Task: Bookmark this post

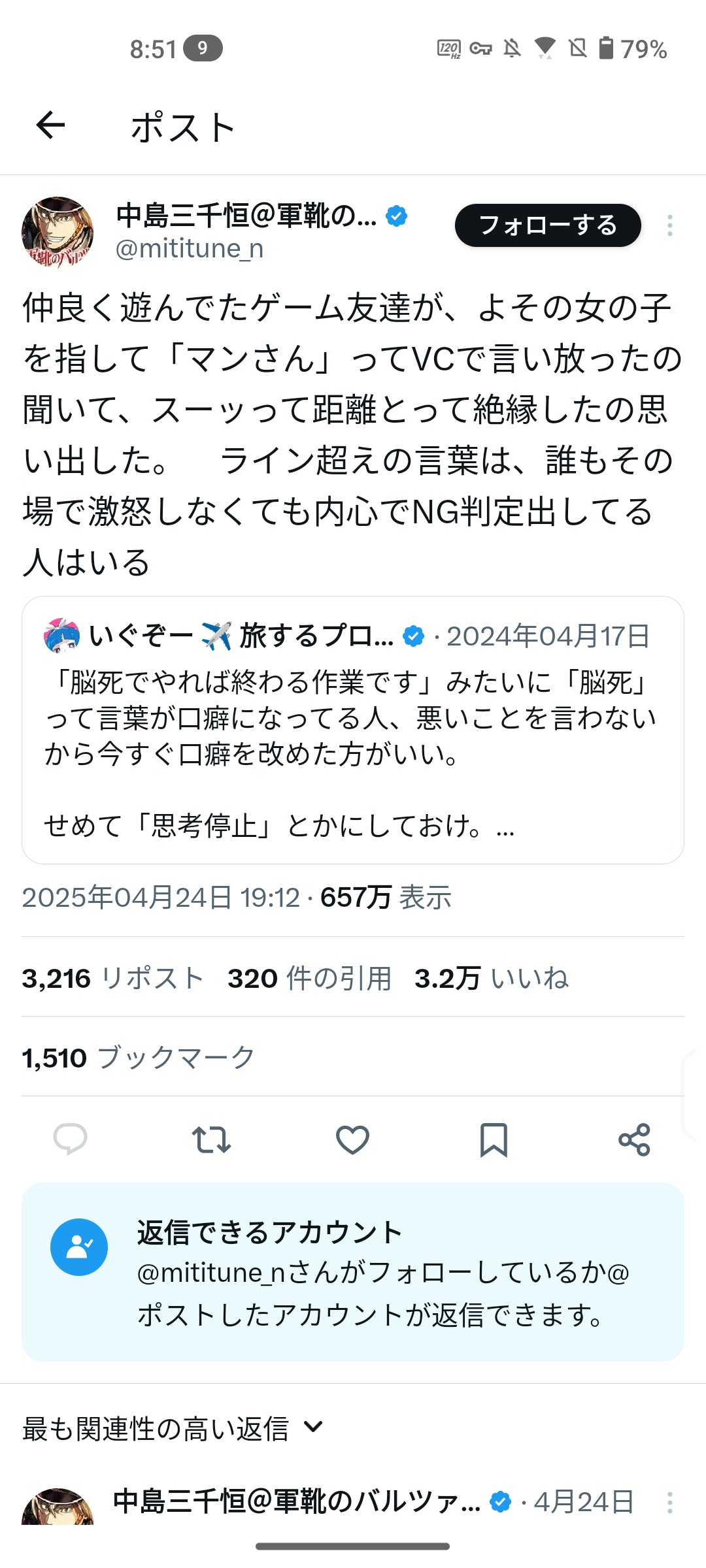Action: point(494,1139)
